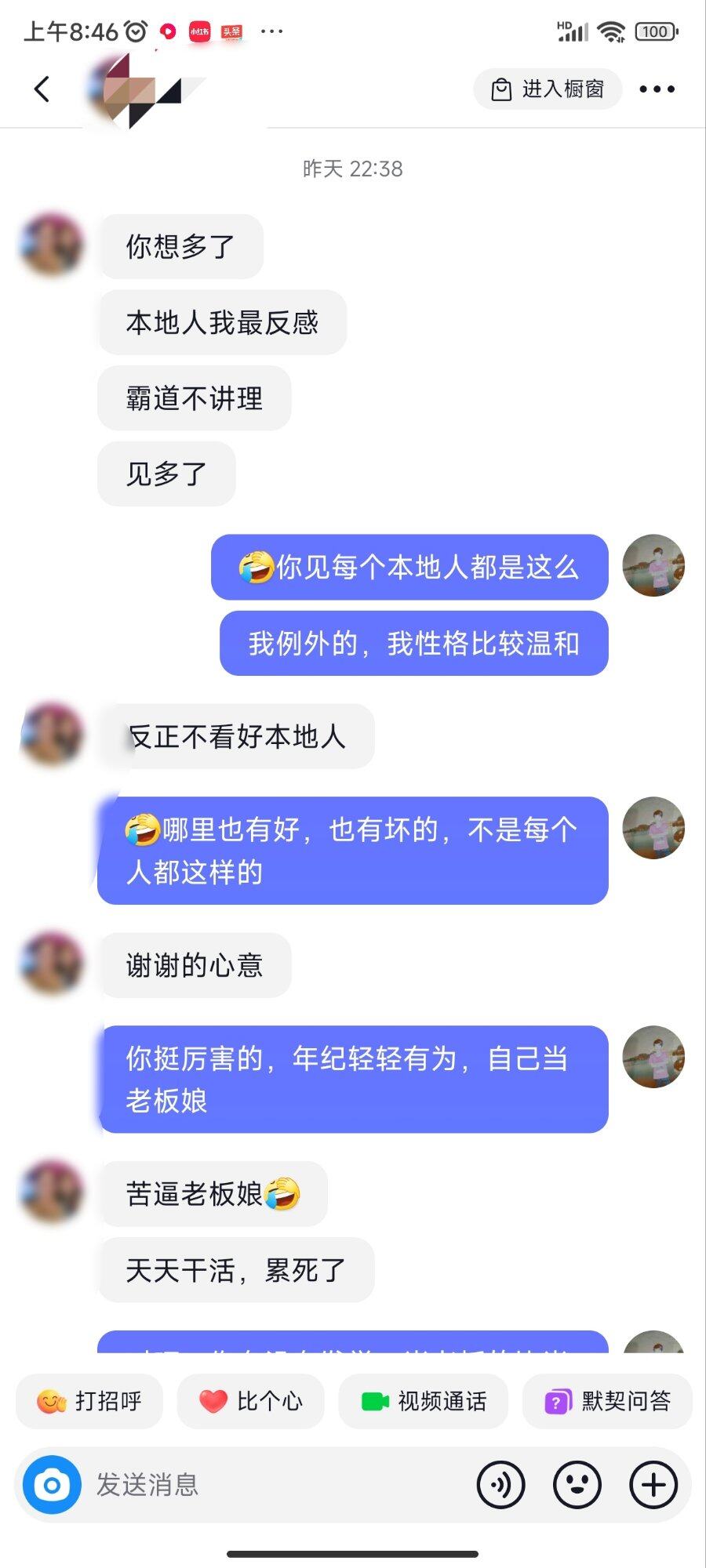Tap the sender avatar beside 你想多了
The width and height of the screenshot is (706, 1568).
pyautogui.click(x=52, y=245)
